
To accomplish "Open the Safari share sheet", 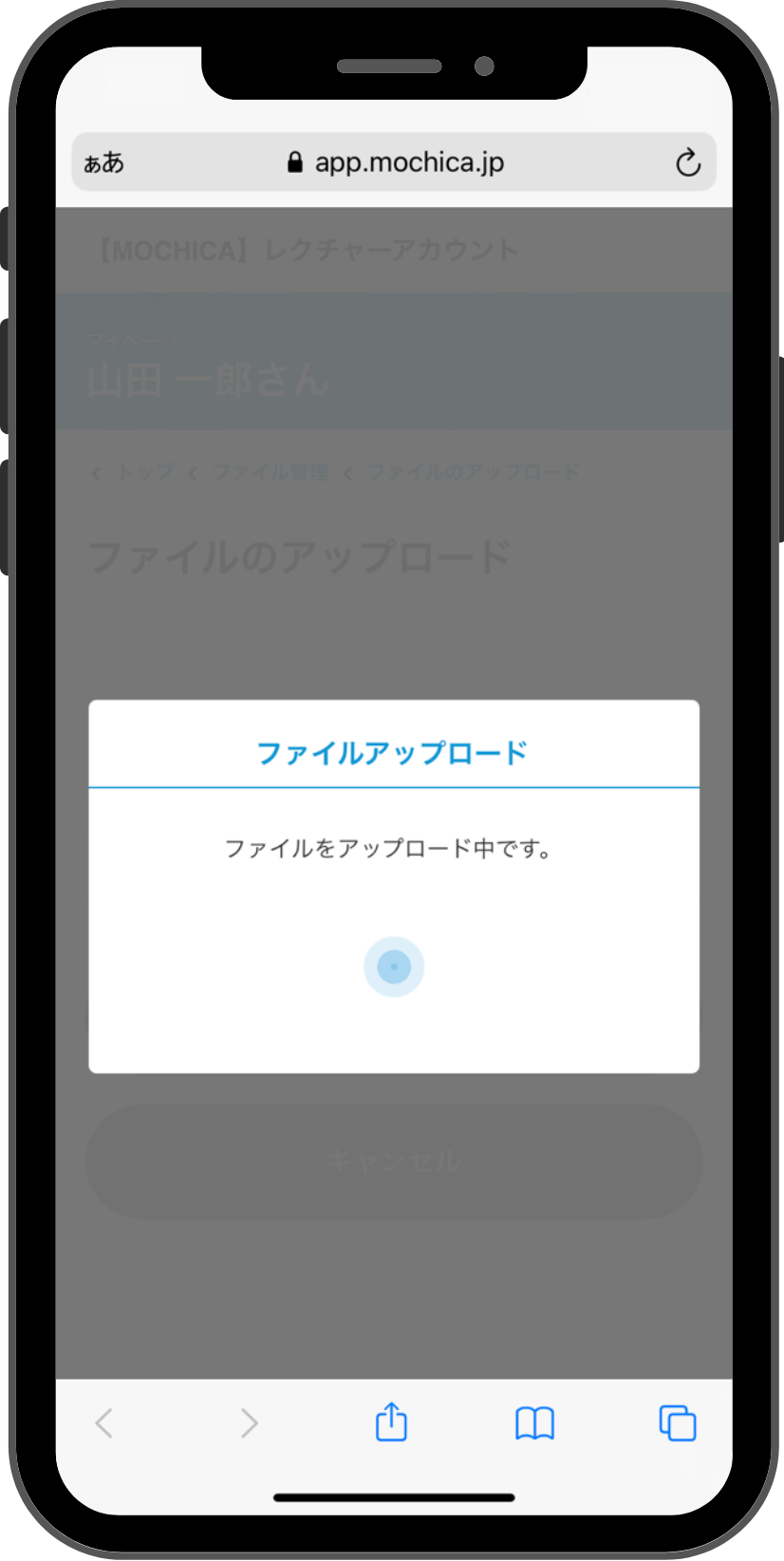I will 391,1422.
